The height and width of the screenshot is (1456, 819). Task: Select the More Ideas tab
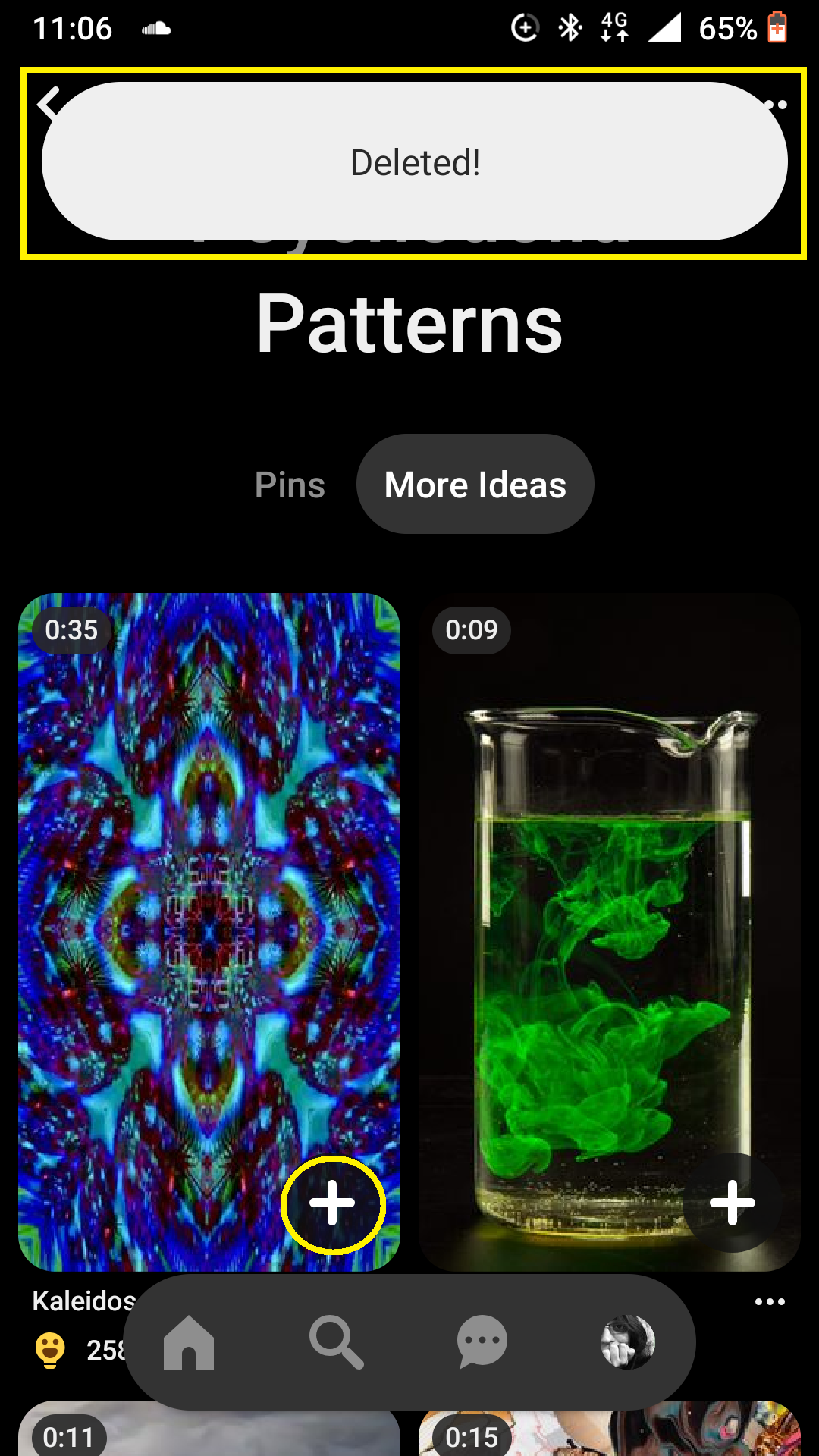click(x=475, y=484)
